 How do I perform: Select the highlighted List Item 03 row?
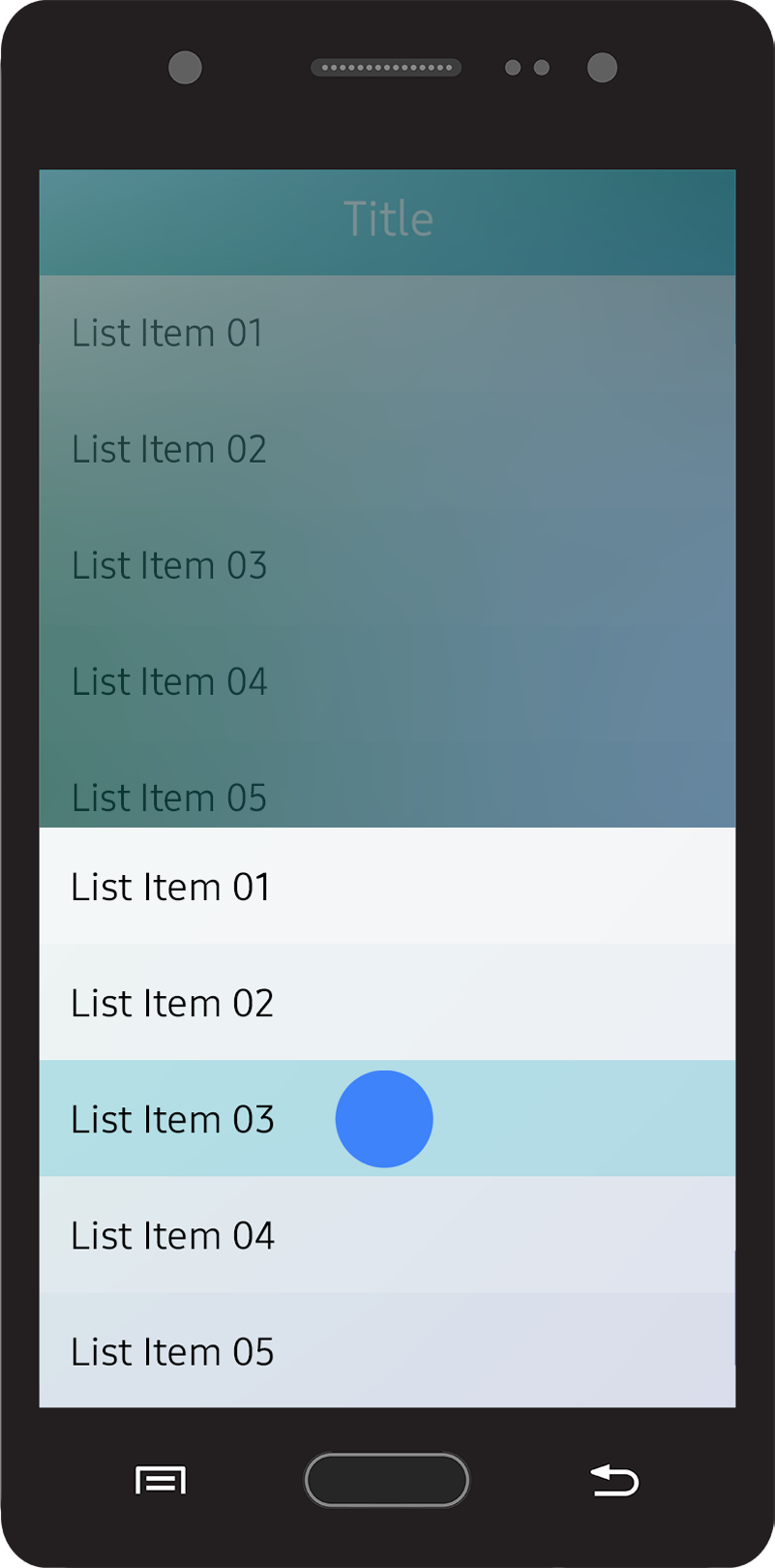pos(172,1119)
